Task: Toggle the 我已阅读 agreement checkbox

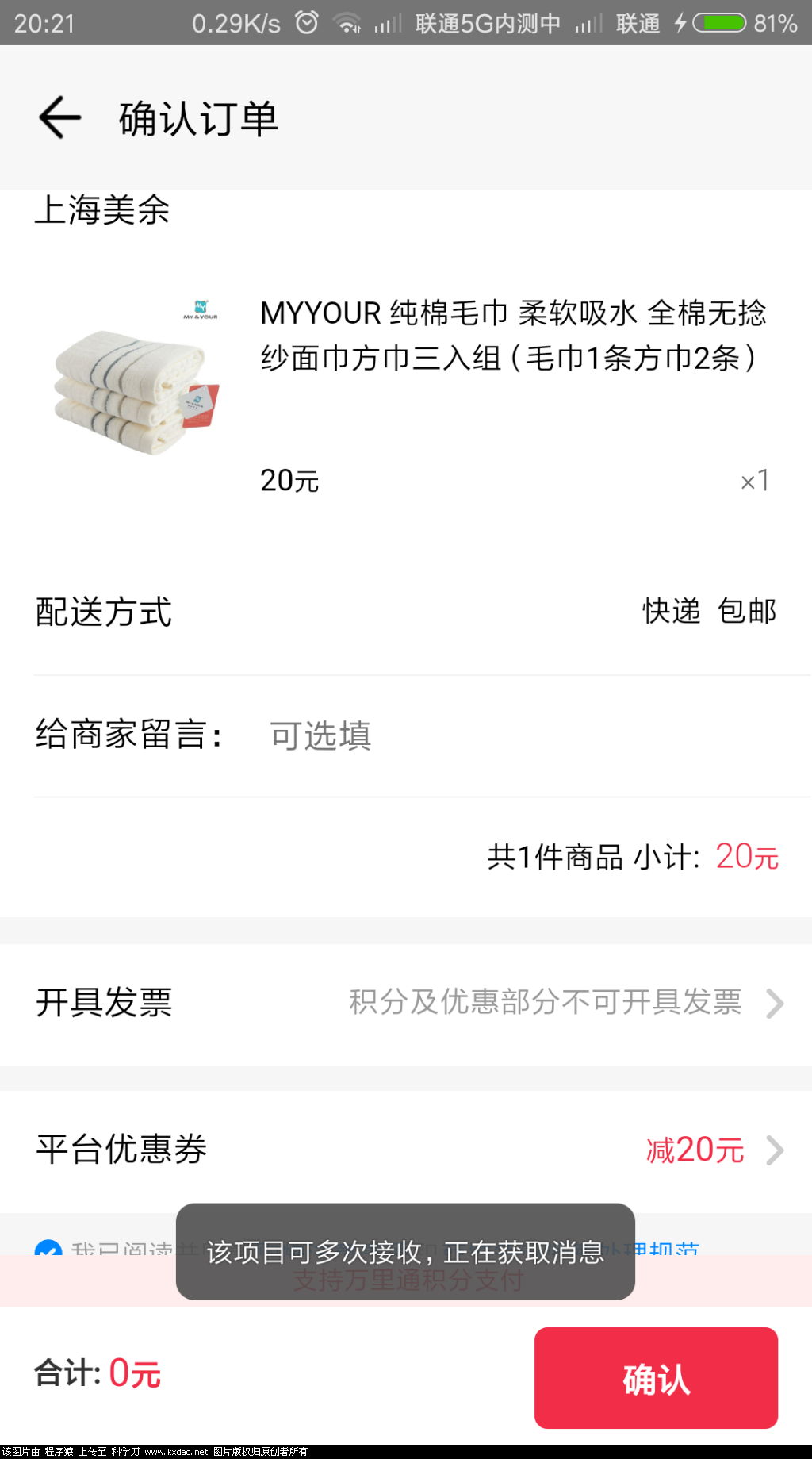Action: [x=48, y=1248]
